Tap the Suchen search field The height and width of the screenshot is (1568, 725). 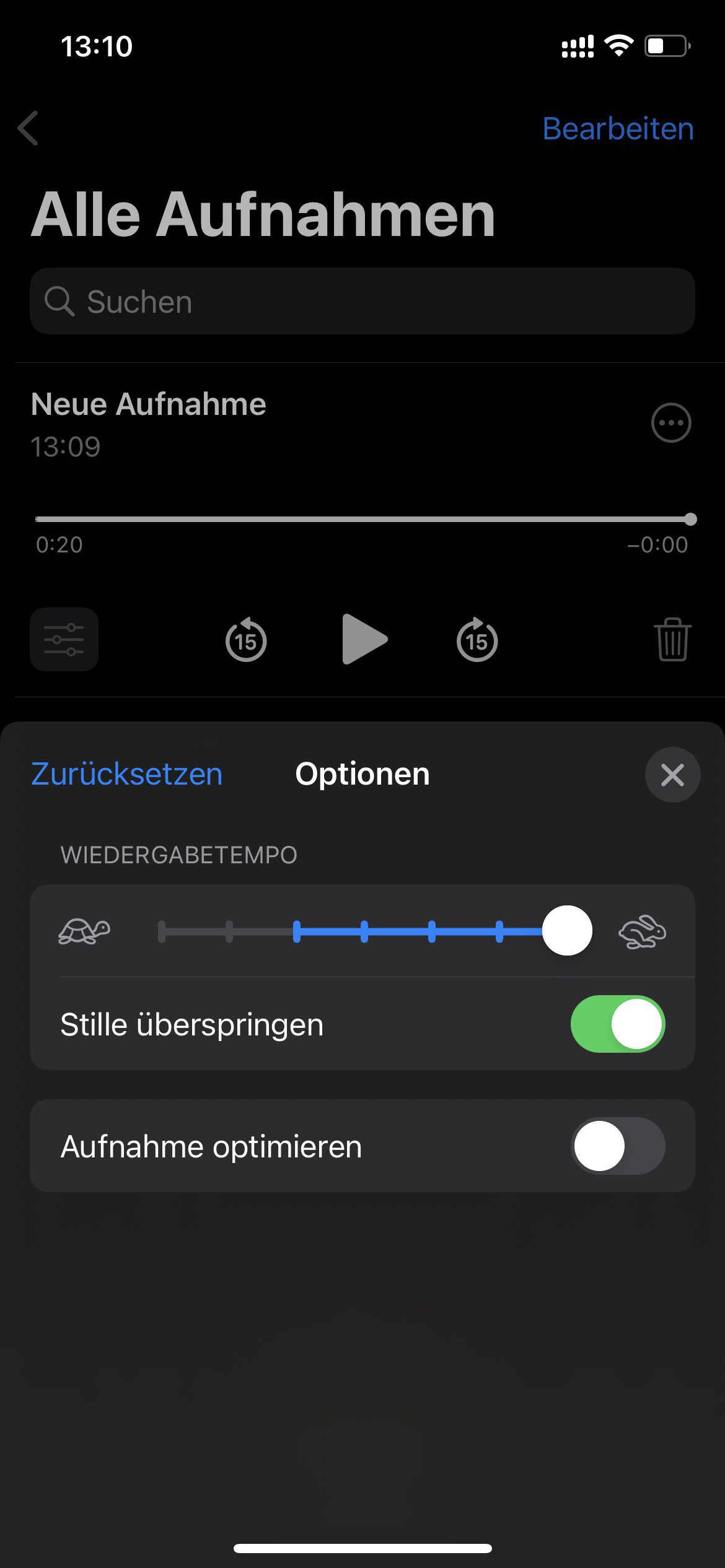point(362,301)
